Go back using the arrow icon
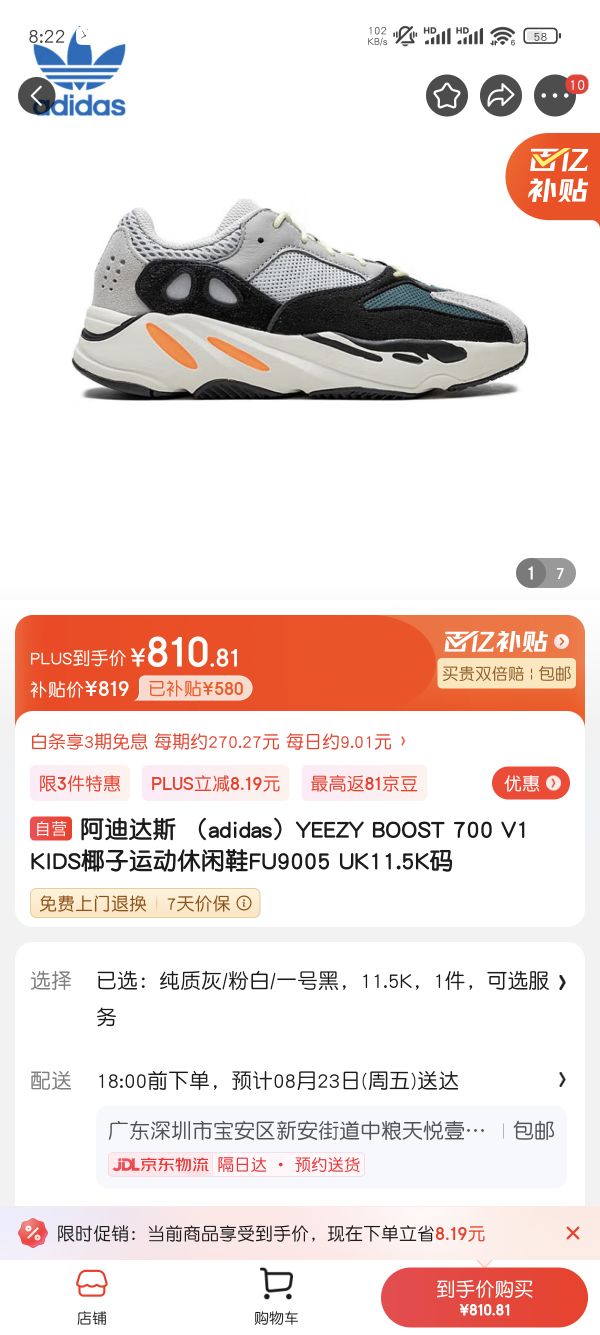600x1335 pixels. [38, 96]
